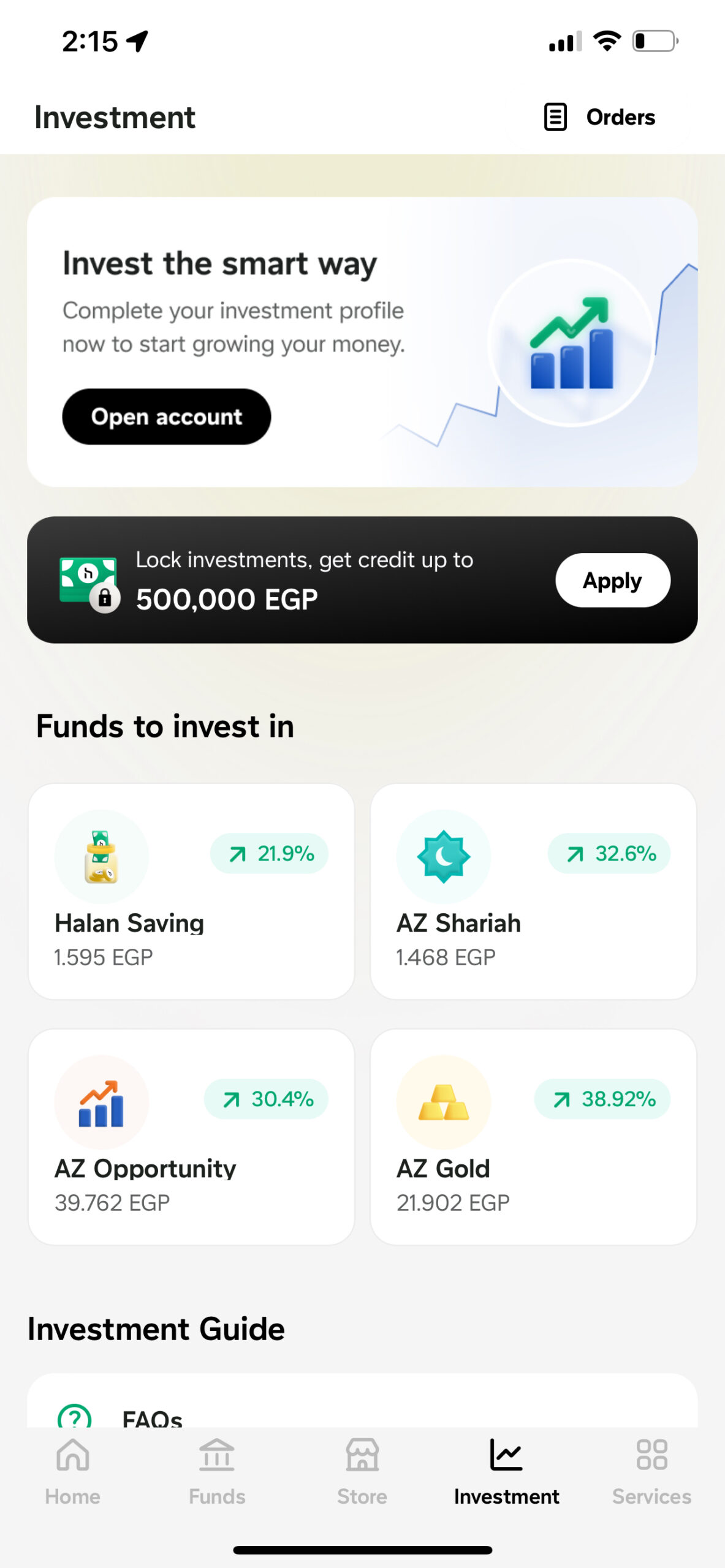Open the Halan Saving fund card
The image size is (725, 1568).
coord(191,891)
